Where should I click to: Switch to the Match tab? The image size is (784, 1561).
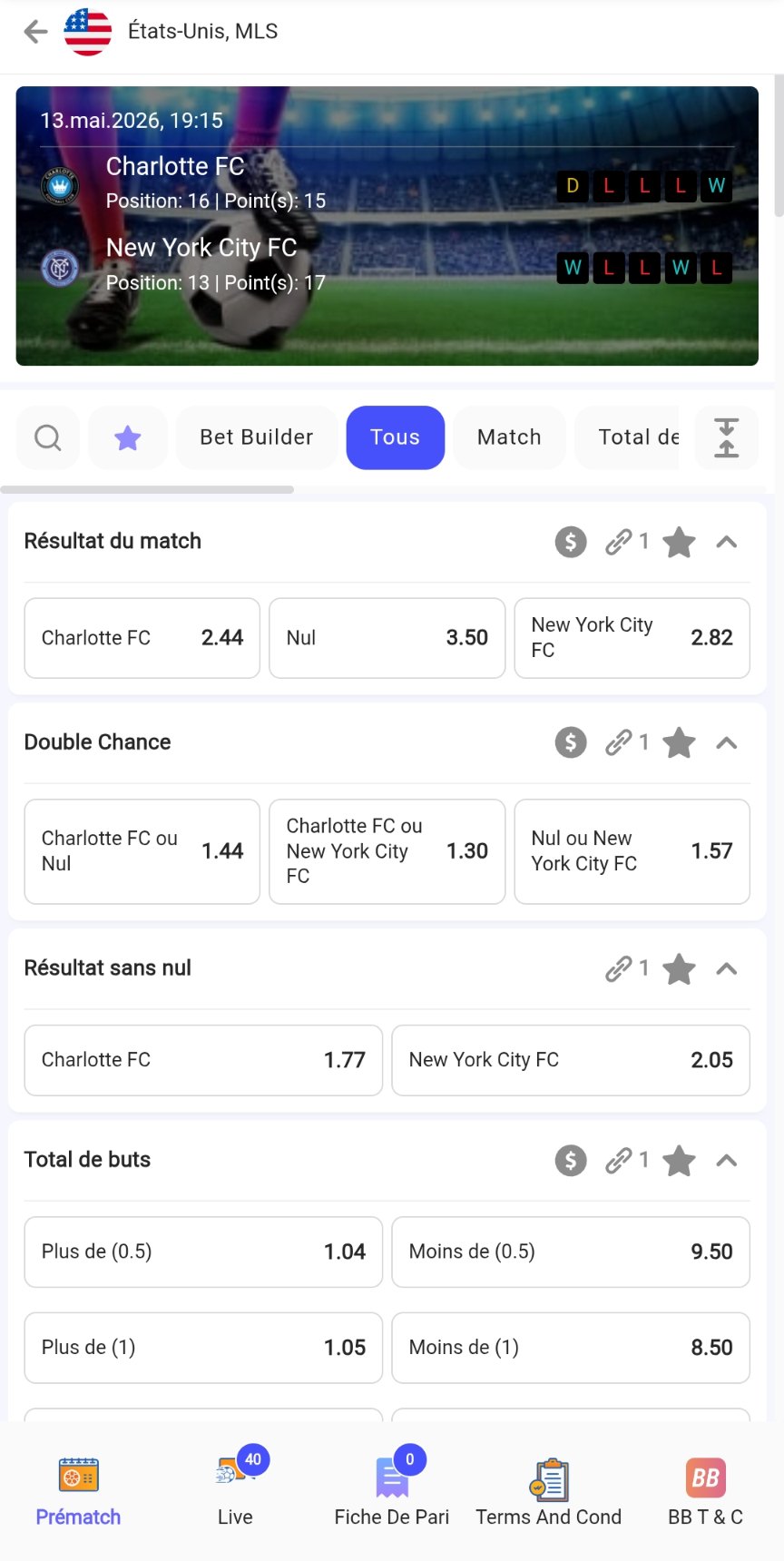[509, 437]
